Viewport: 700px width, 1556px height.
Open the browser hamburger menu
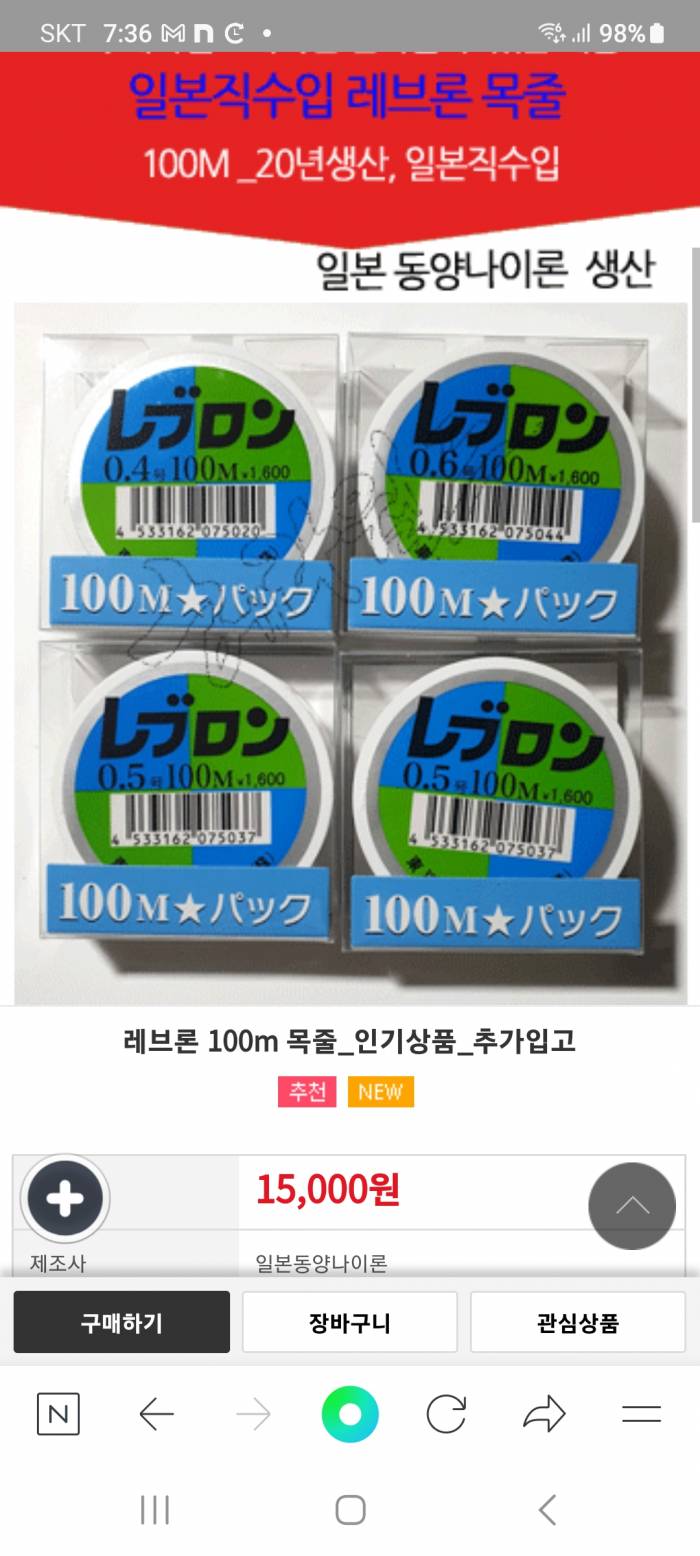pyautogui.click(x=641, y=1414)
